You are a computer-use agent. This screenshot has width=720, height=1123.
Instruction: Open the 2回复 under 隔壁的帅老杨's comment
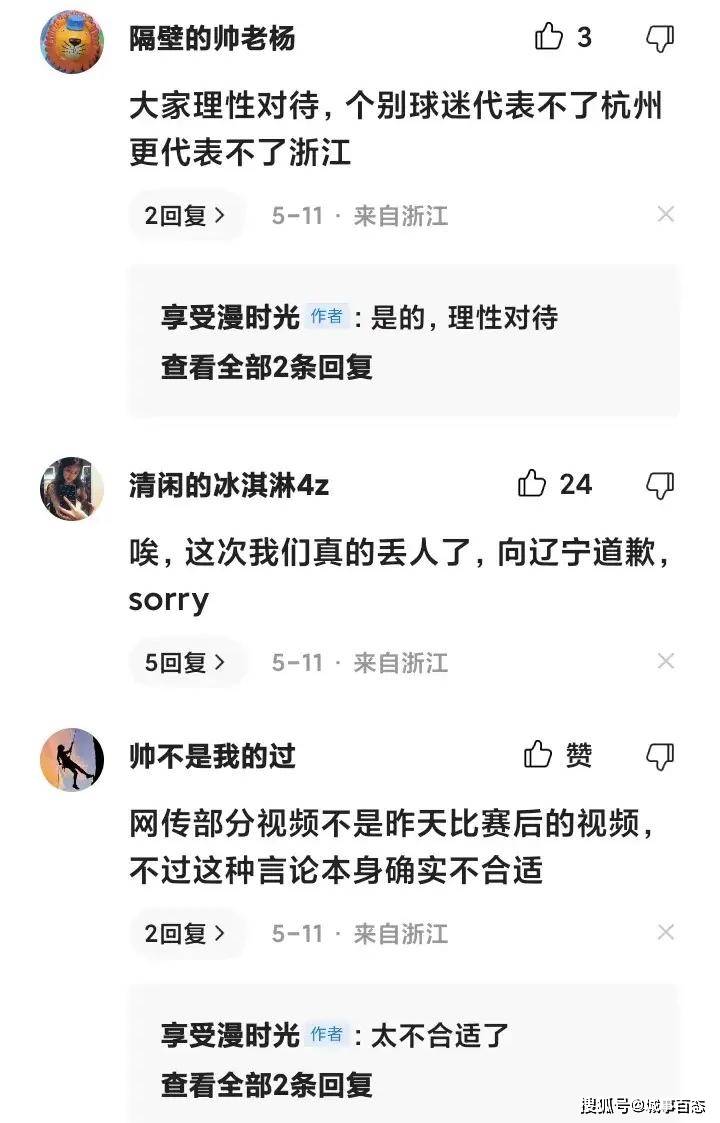tap(186, 215)
